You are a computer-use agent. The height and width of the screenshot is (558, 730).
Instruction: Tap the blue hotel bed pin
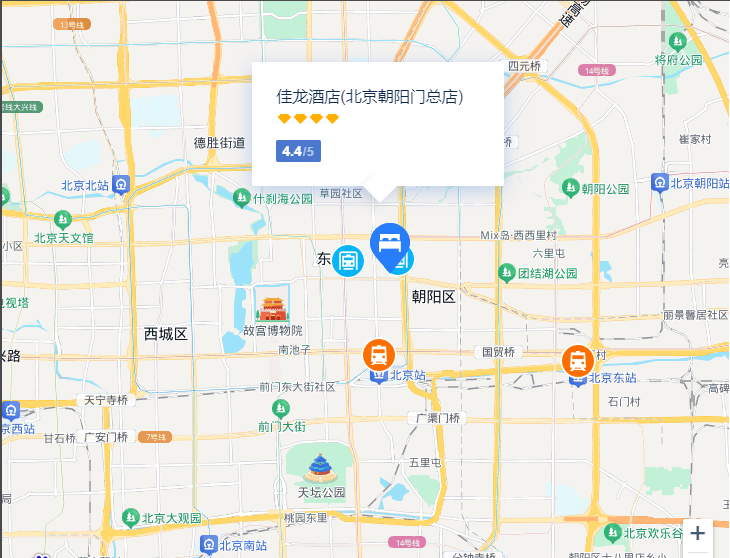389,244
